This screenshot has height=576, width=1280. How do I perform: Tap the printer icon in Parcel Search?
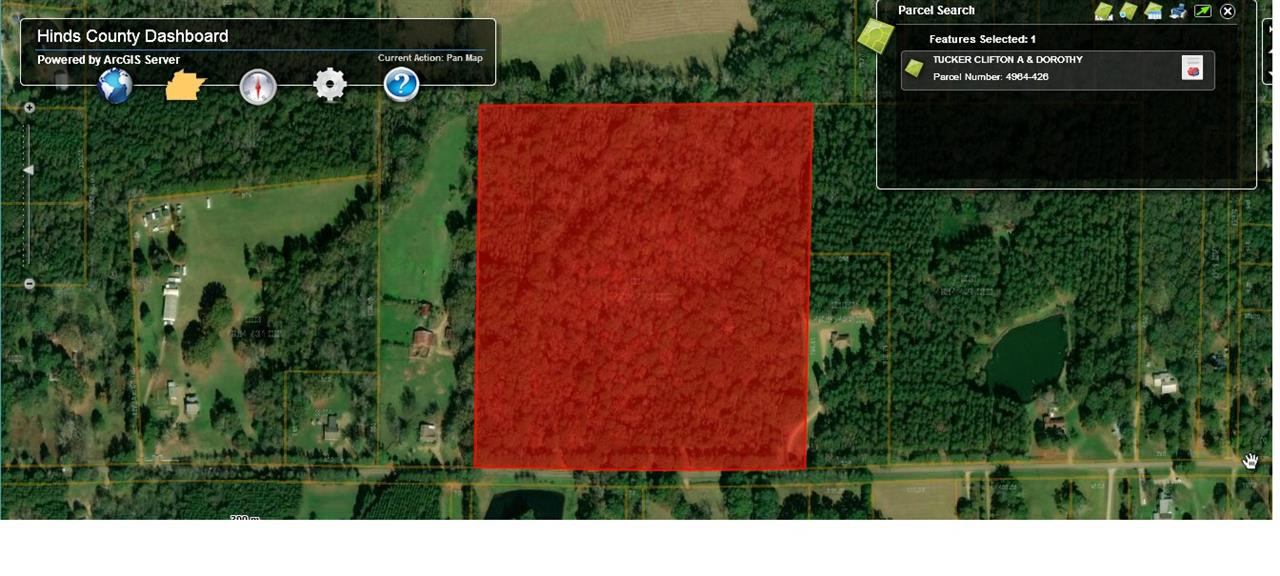(1178, 12)
